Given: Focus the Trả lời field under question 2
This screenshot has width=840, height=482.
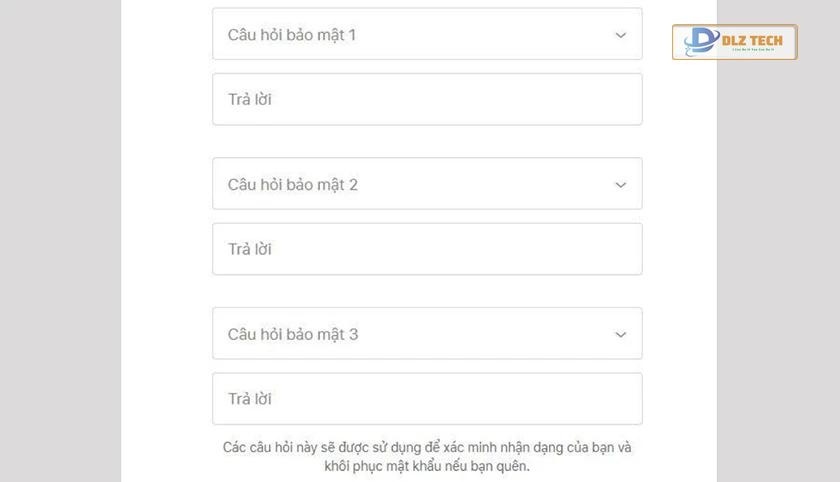Looking at the screenshot, I should pos(427,249).
